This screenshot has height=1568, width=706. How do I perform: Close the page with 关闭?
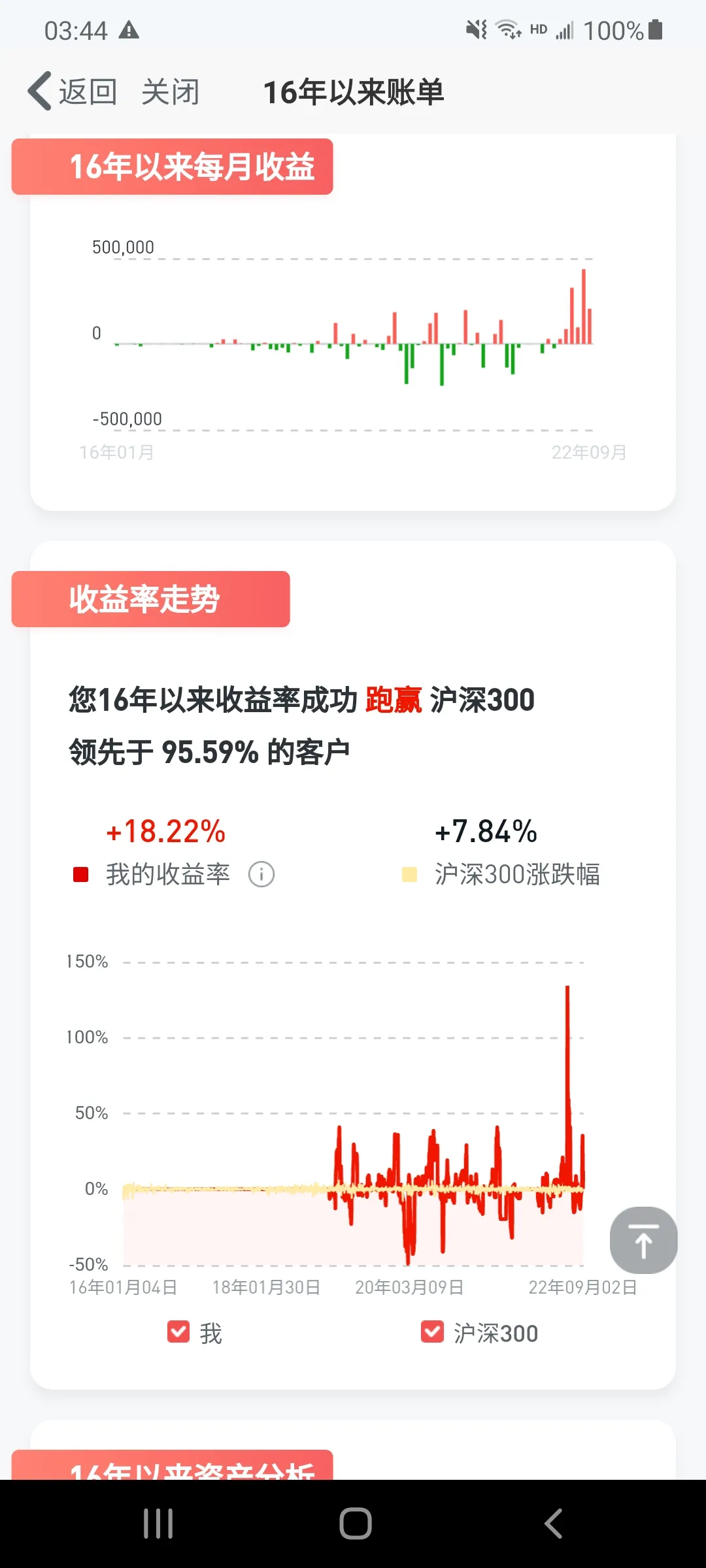click(x=170, y=91)
